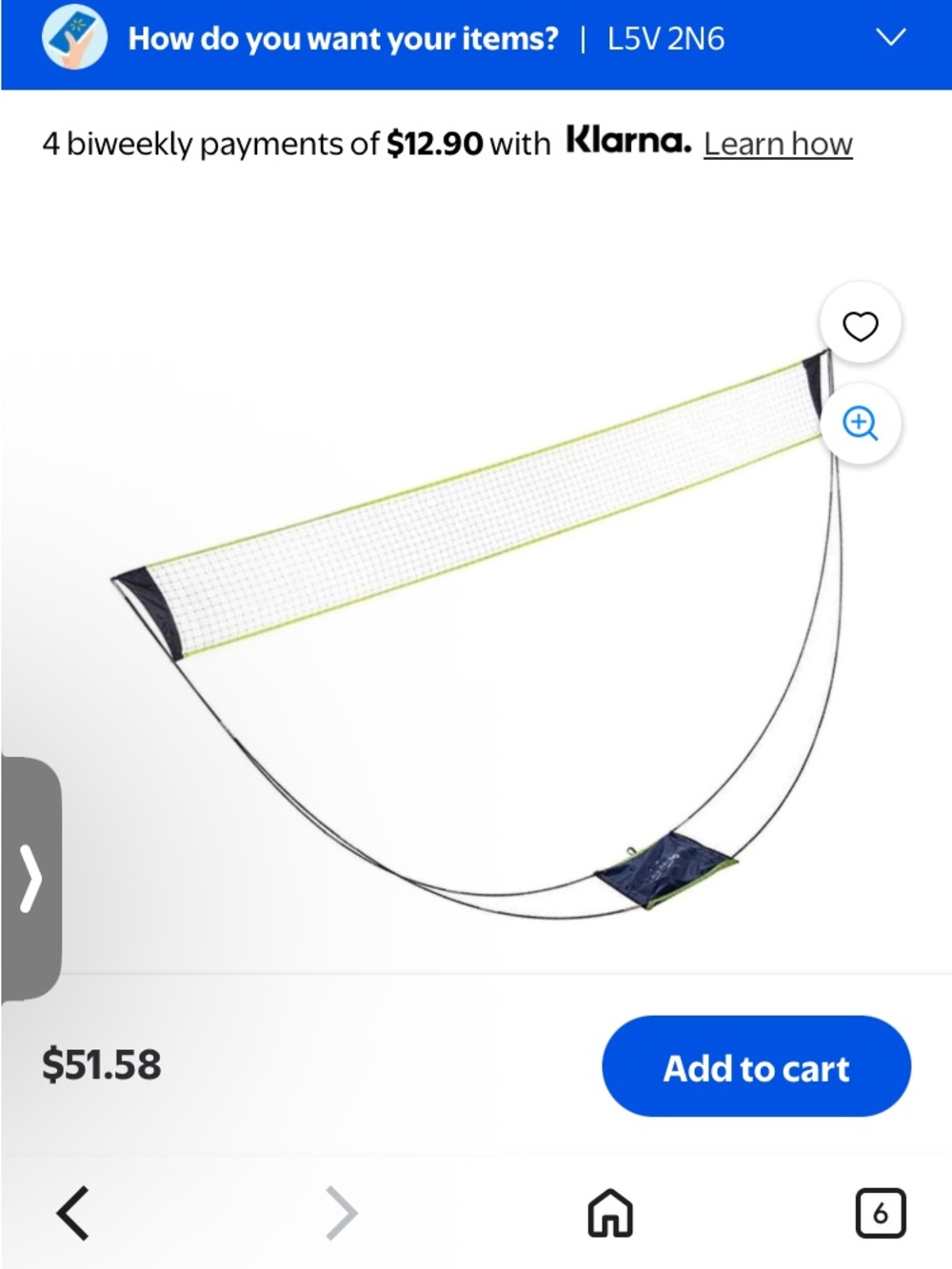Screen dimensions: 952x1269
Task: Expand the delivery options chevron
Action: pos(889,39)
